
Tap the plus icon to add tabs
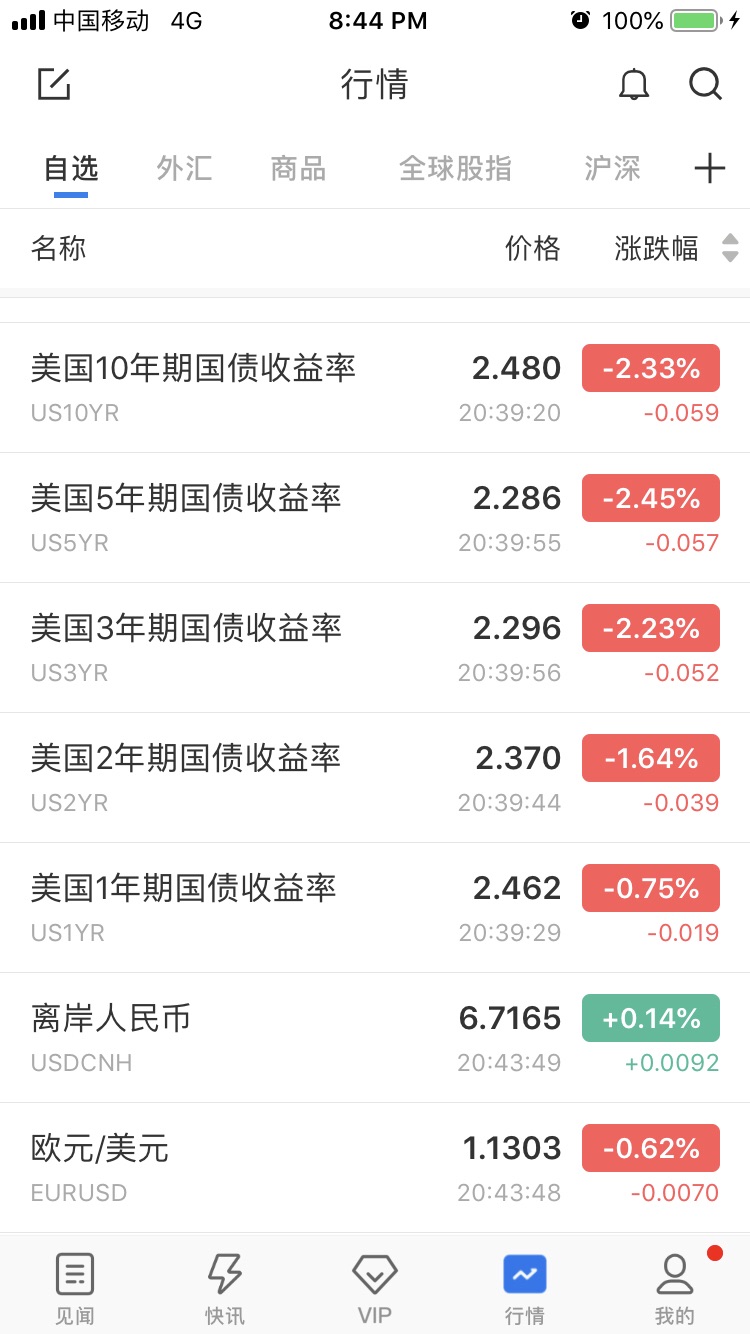pos(709,169)
